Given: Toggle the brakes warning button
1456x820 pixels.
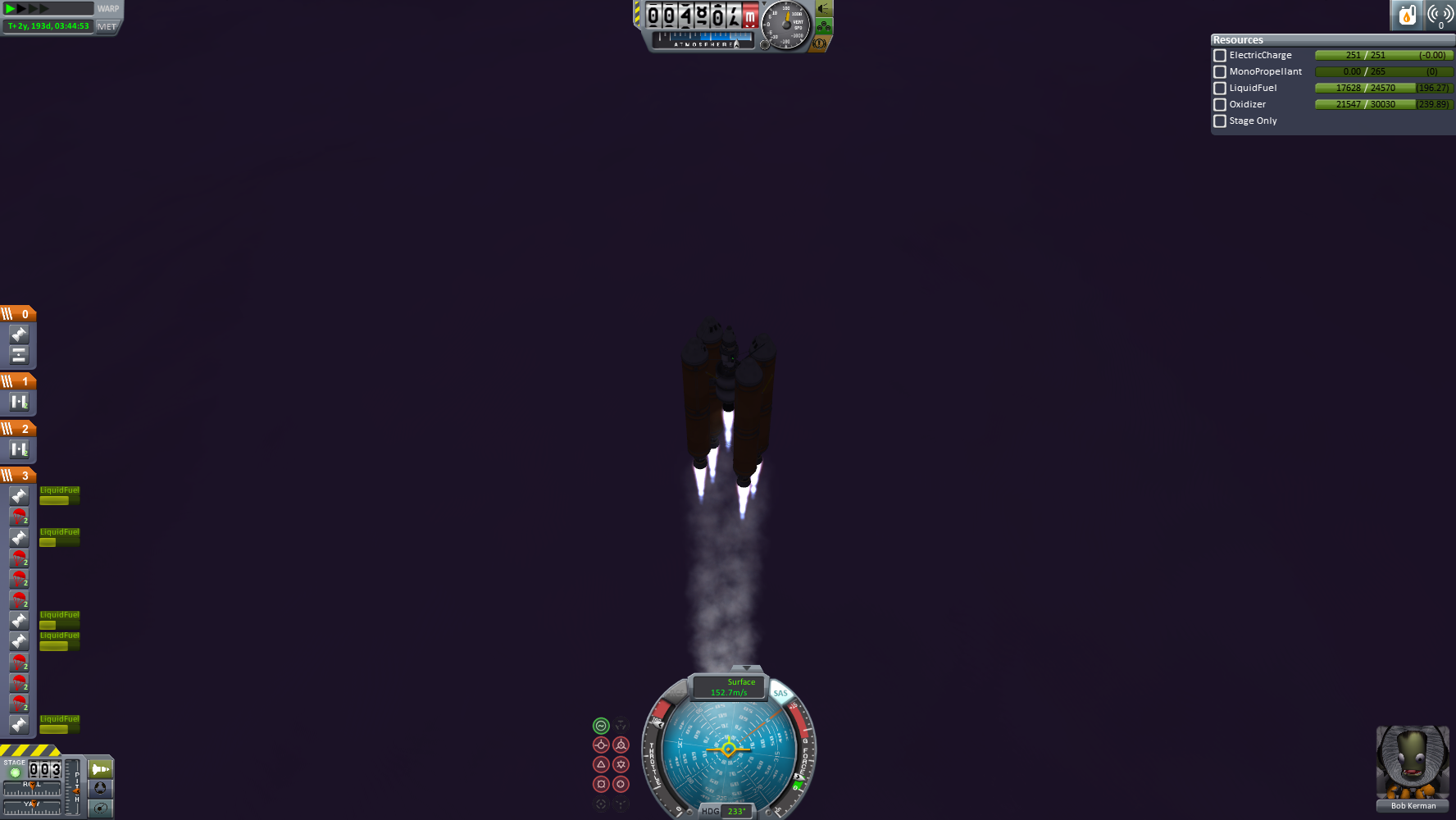Looking at the screenshot, I should (x=819, y=43).
